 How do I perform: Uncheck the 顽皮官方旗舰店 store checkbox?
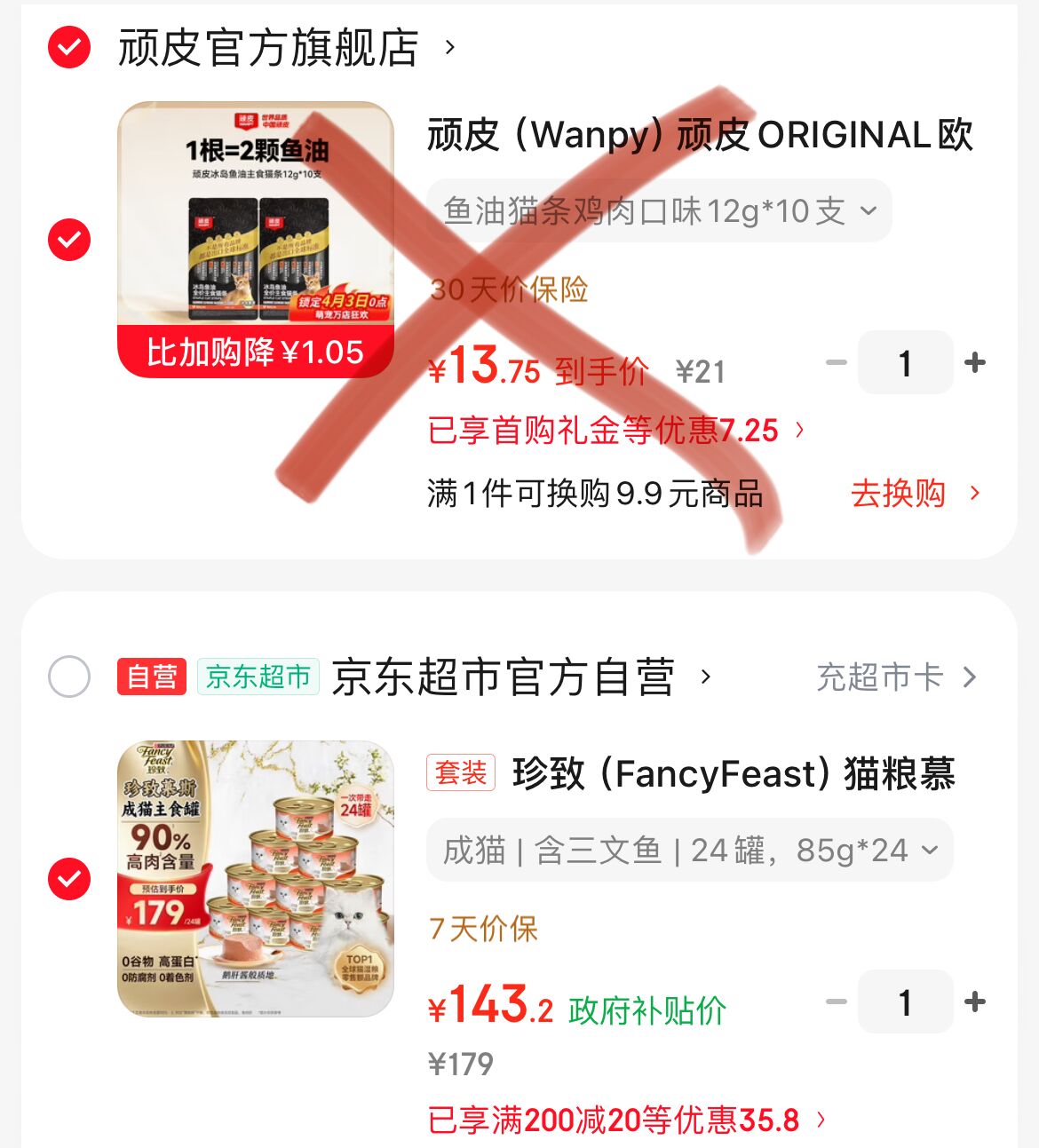69,47
